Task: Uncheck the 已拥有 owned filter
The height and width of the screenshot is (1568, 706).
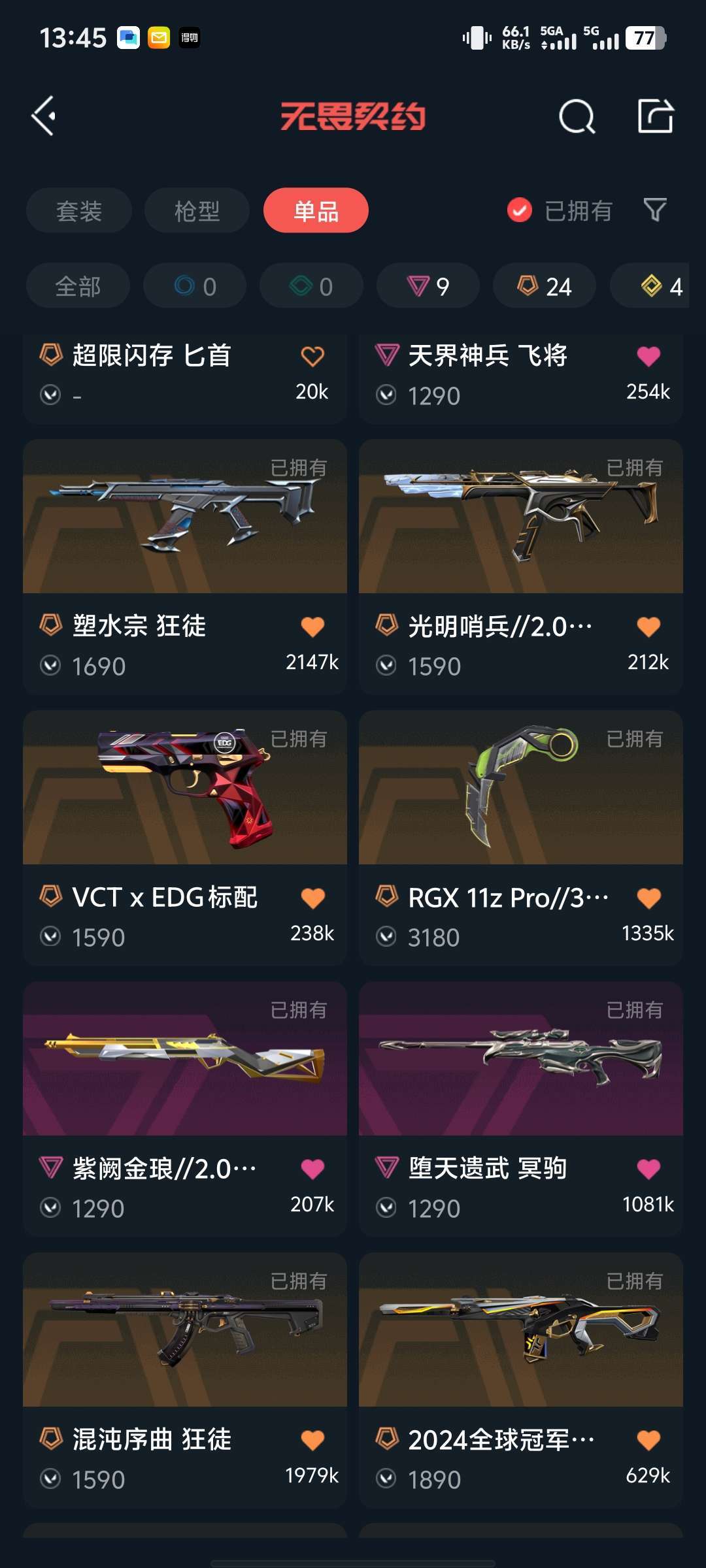Action: [x=520, y=210]
